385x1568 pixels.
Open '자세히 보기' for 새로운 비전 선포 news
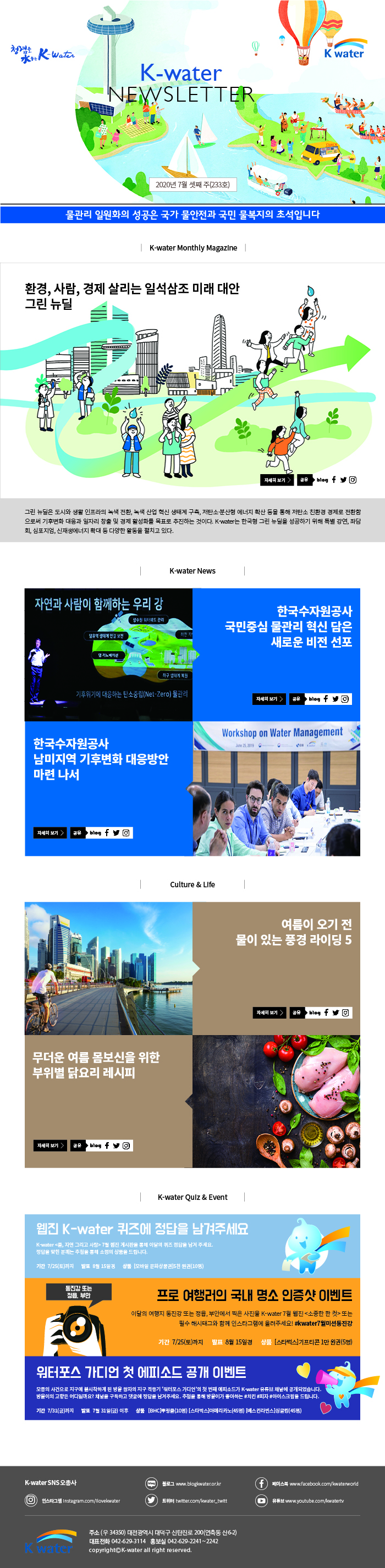269,699
